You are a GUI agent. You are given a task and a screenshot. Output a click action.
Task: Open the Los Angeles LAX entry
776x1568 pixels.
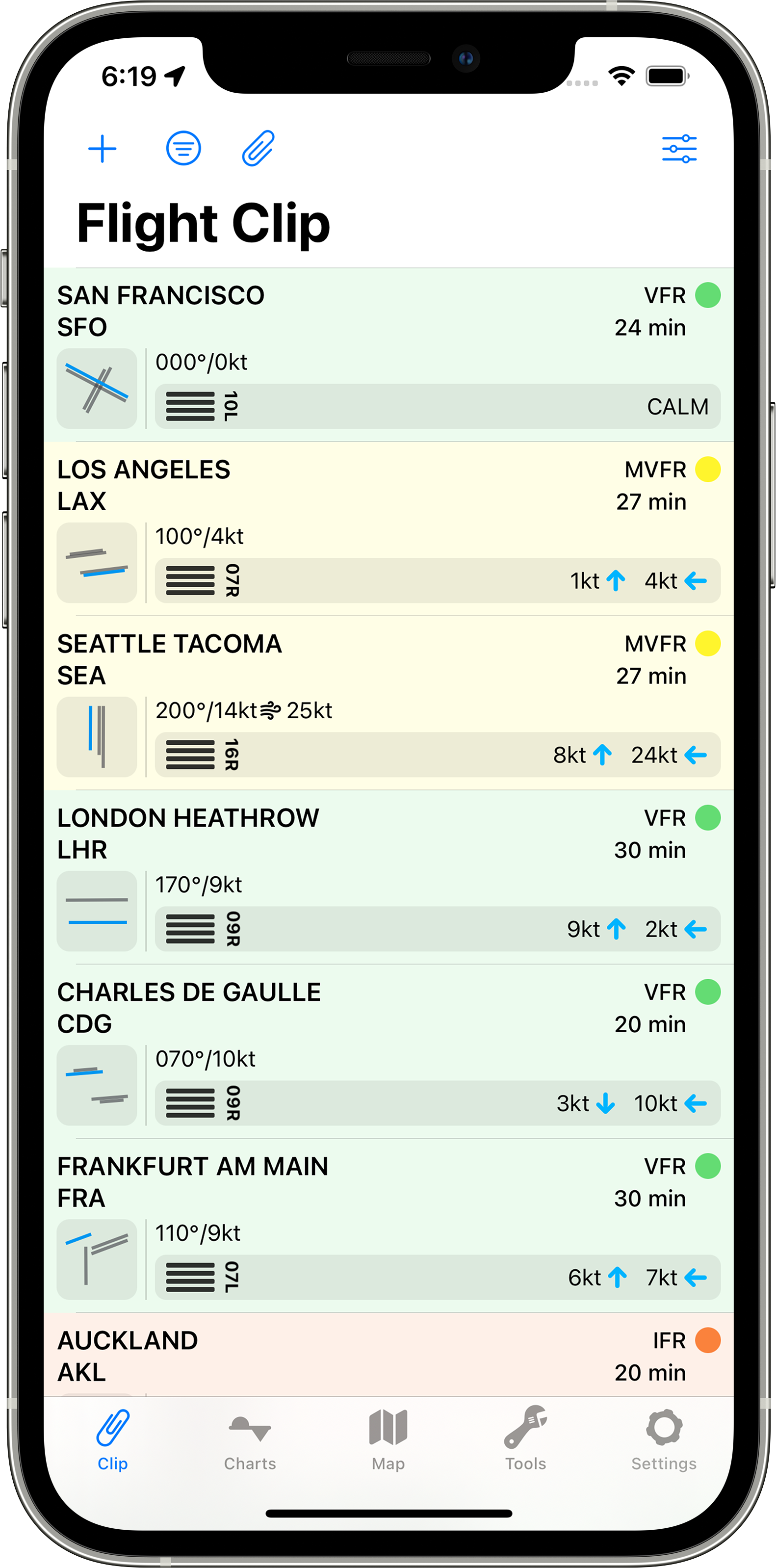388,529
